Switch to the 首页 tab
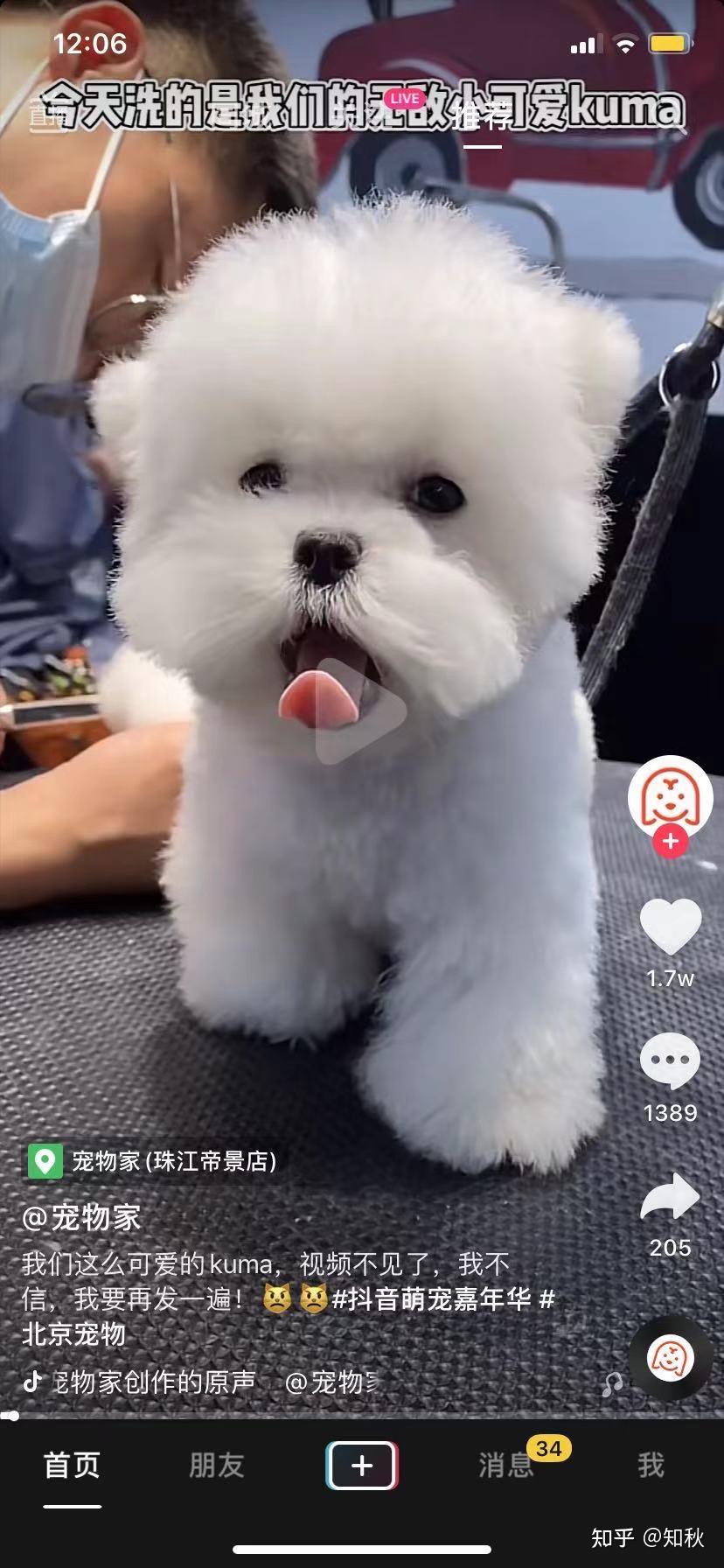This screenshot has height=1568, width=724. tap(73, 1465)
